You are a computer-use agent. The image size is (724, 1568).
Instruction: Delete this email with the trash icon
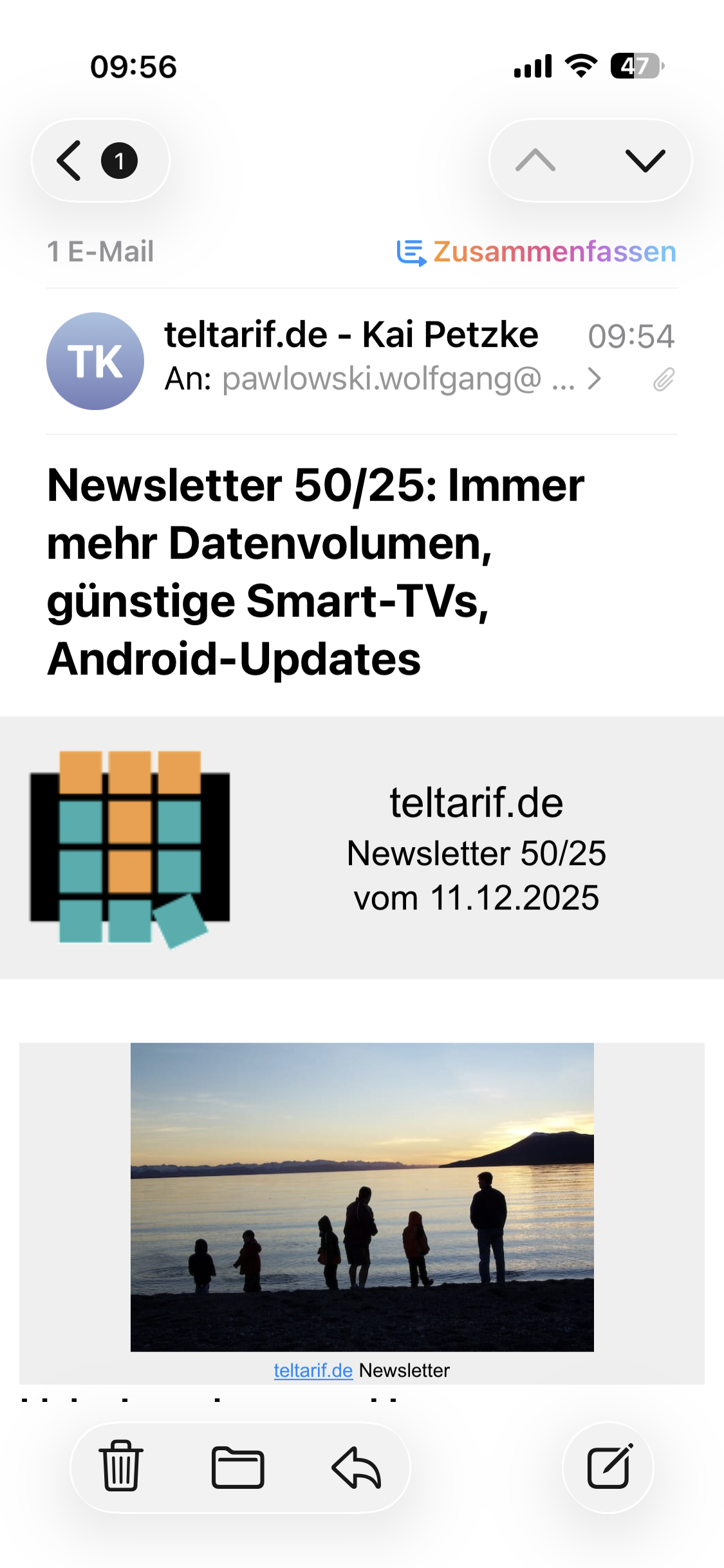click(121, 1466)
